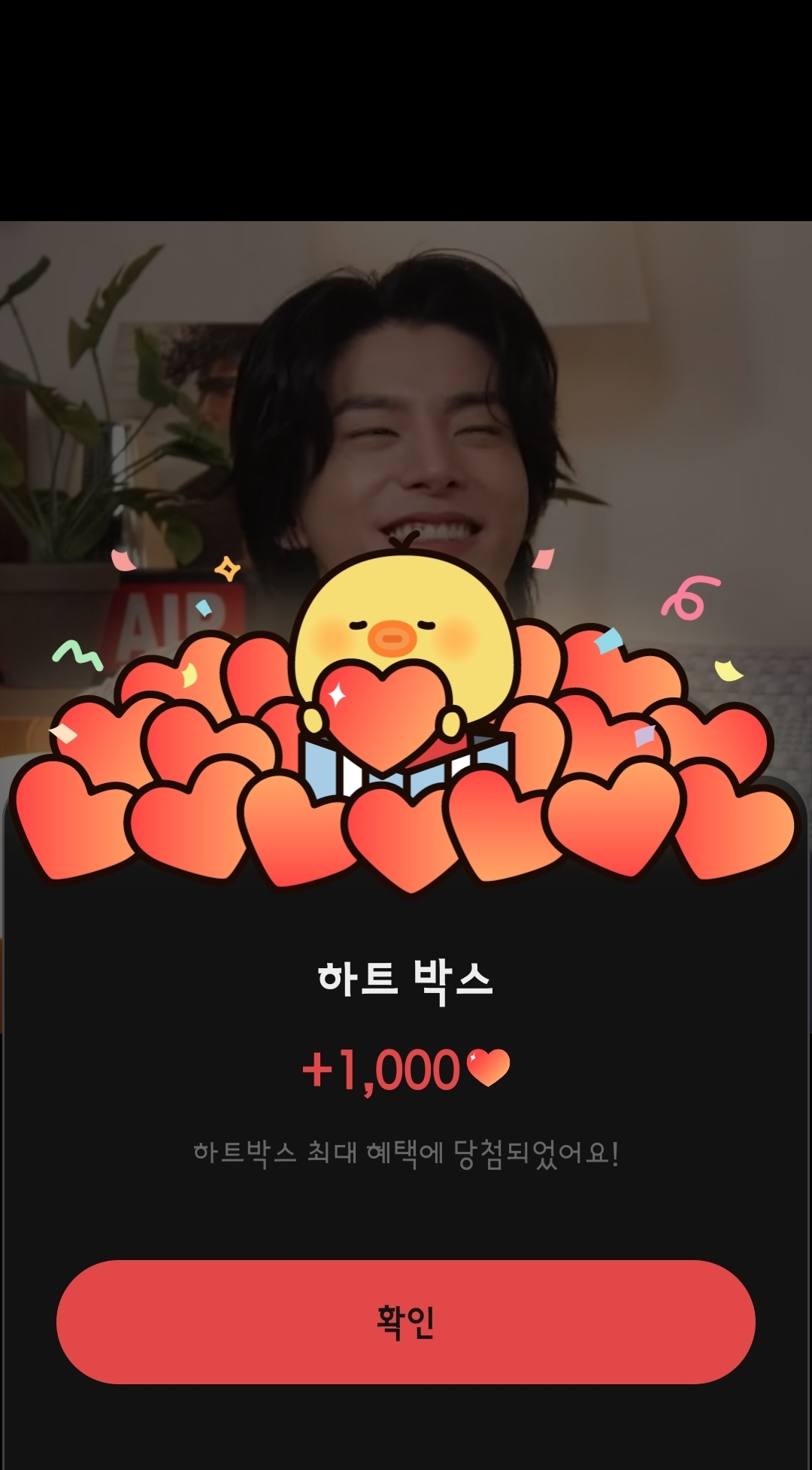The image size is (812, 1470).
Task: Tap the 확인 button to confirm
Action: pyautogui.click(x=406, y=1322)
